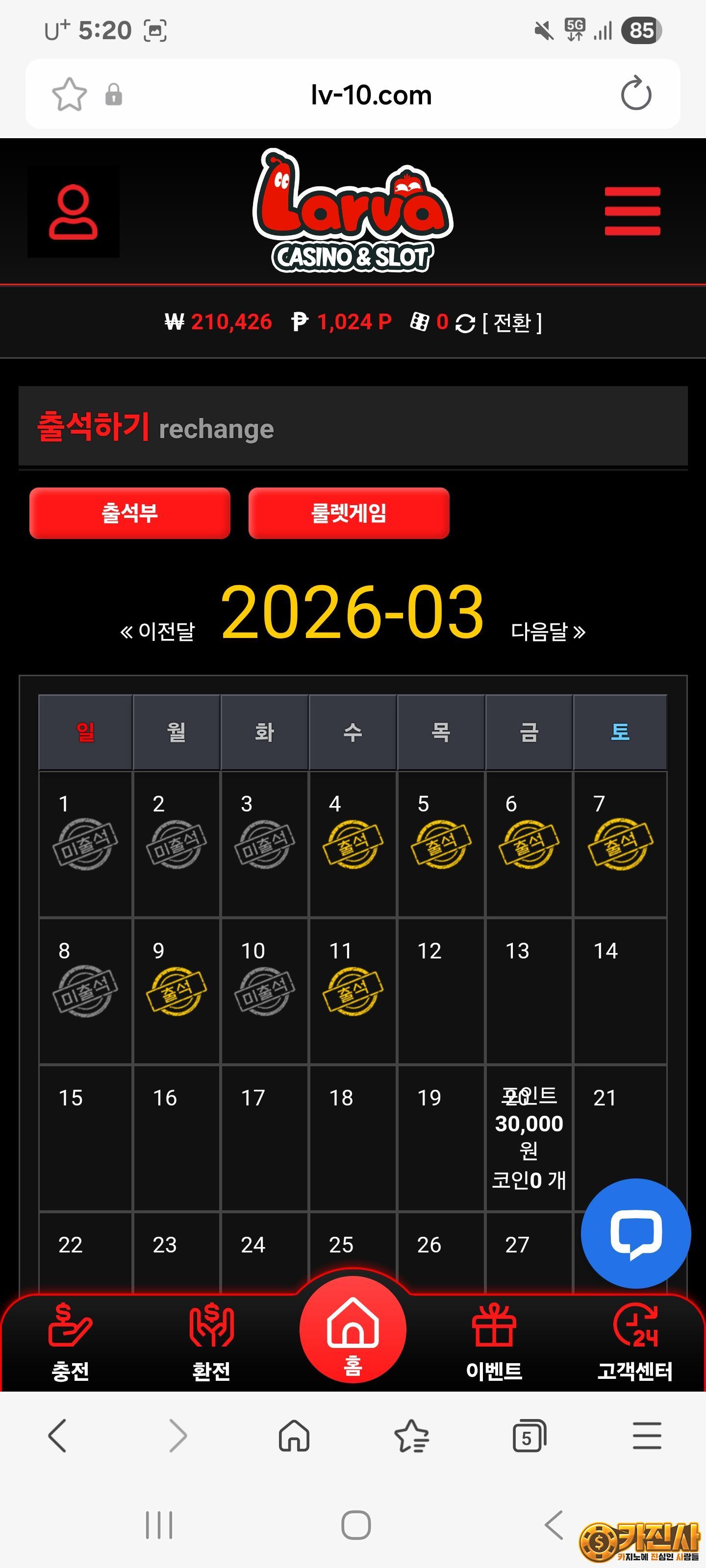Go to next month 다음달

(x=548, y=631)
